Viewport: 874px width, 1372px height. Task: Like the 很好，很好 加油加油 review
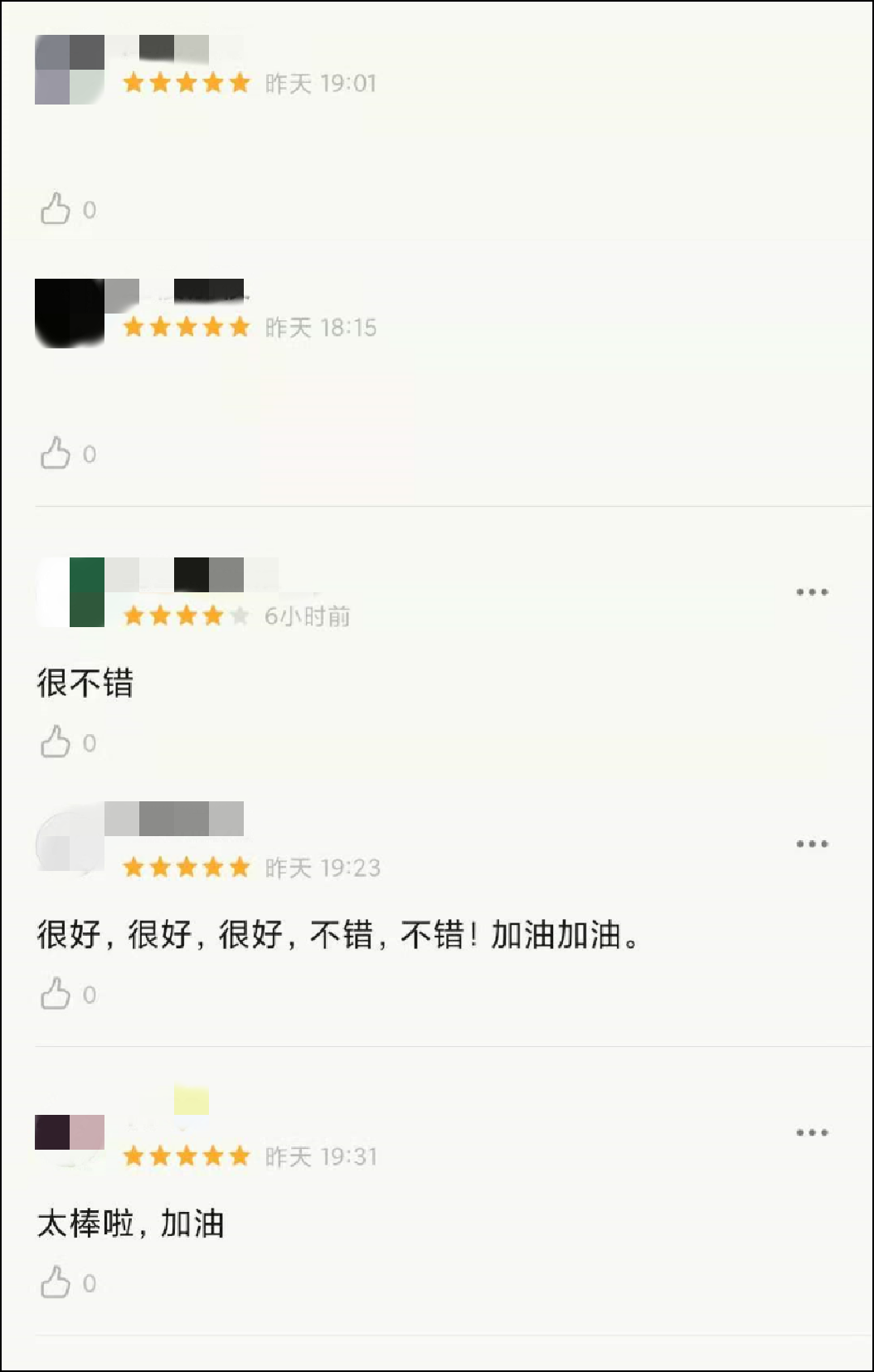(x=56, y=994)
